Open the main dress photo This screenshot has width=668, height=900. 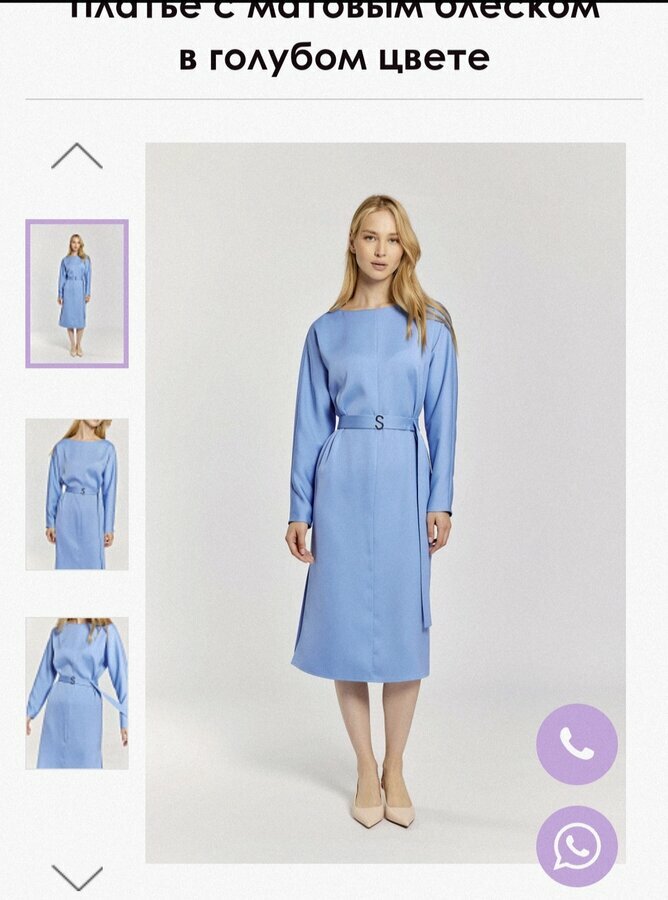click(385, 500)
